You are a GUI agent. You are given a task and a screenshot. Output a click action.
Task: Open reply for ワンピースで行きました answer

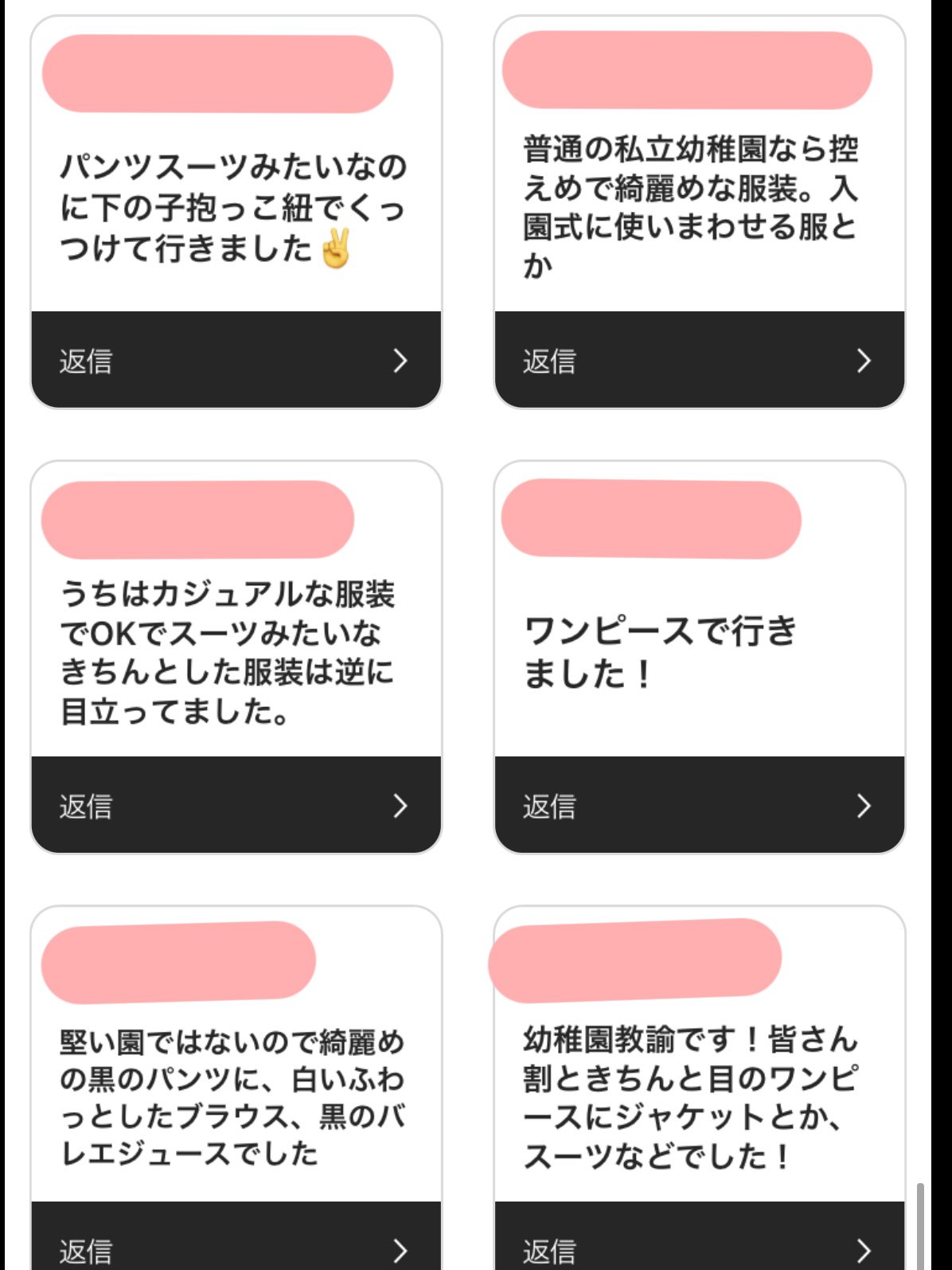coord(699,806)
